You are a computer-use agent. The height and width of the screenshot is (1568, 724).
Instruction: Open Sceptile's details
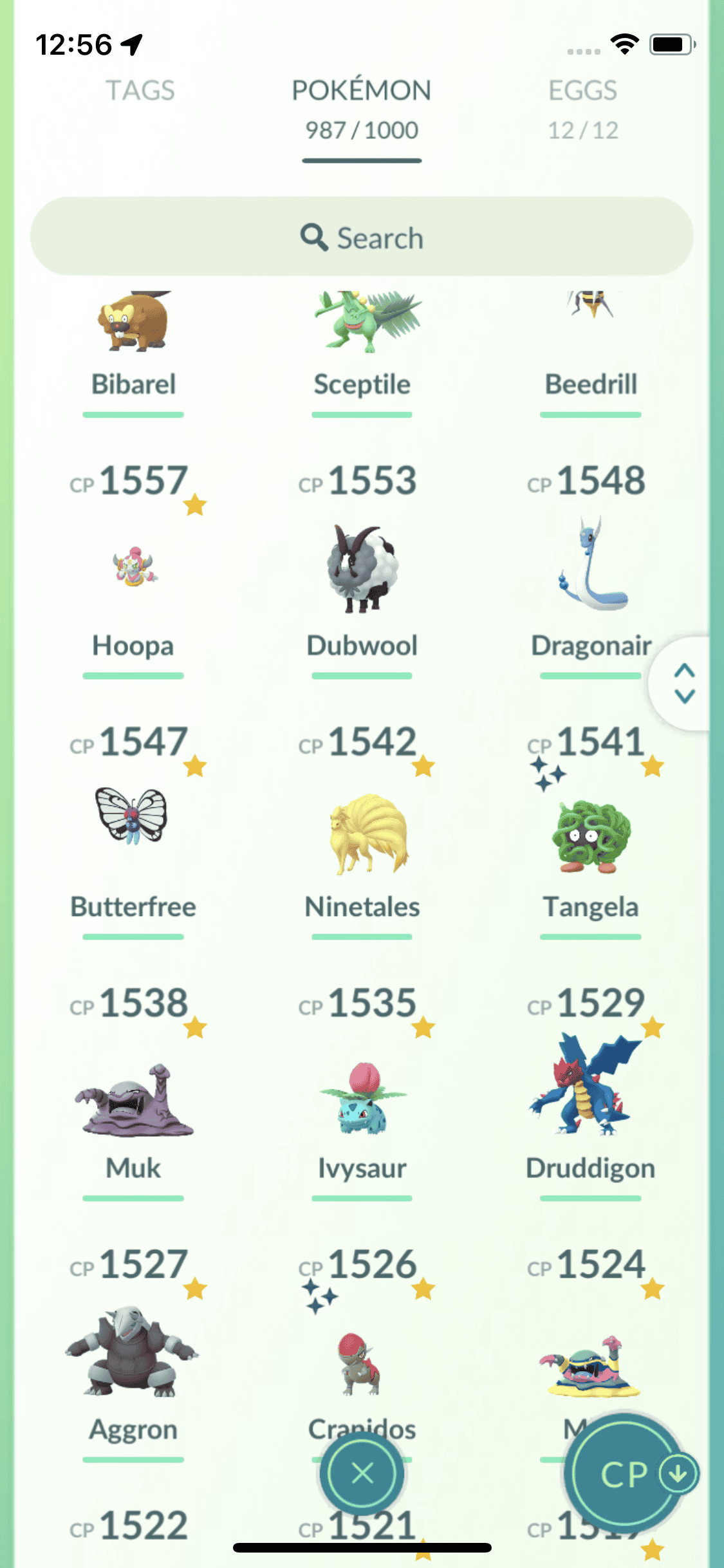[x=362, y=335]
